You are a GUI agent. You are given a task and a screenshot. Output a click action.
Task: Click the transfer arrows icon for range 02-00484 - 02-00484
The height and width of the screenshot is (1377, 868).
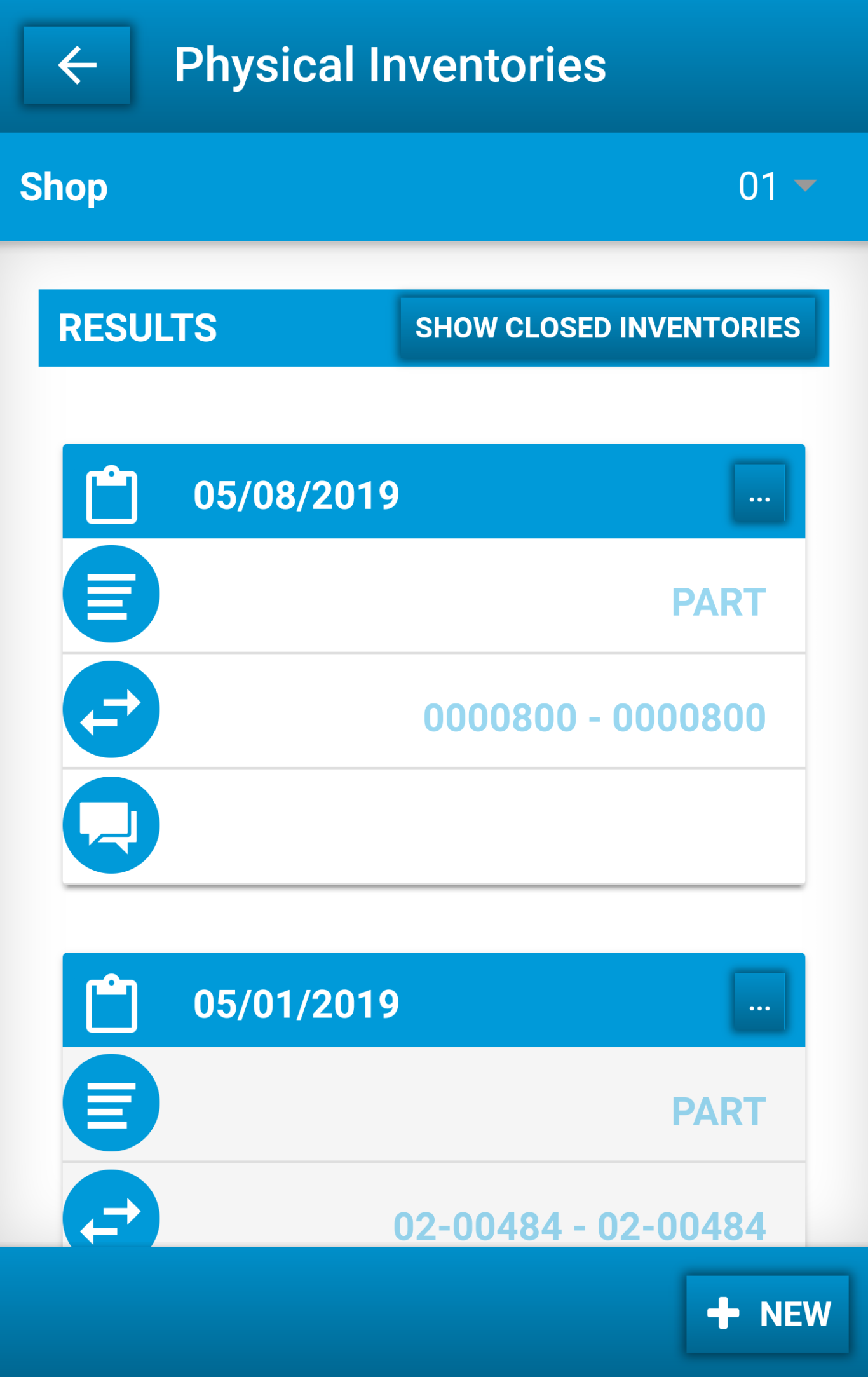point(111,1218)
